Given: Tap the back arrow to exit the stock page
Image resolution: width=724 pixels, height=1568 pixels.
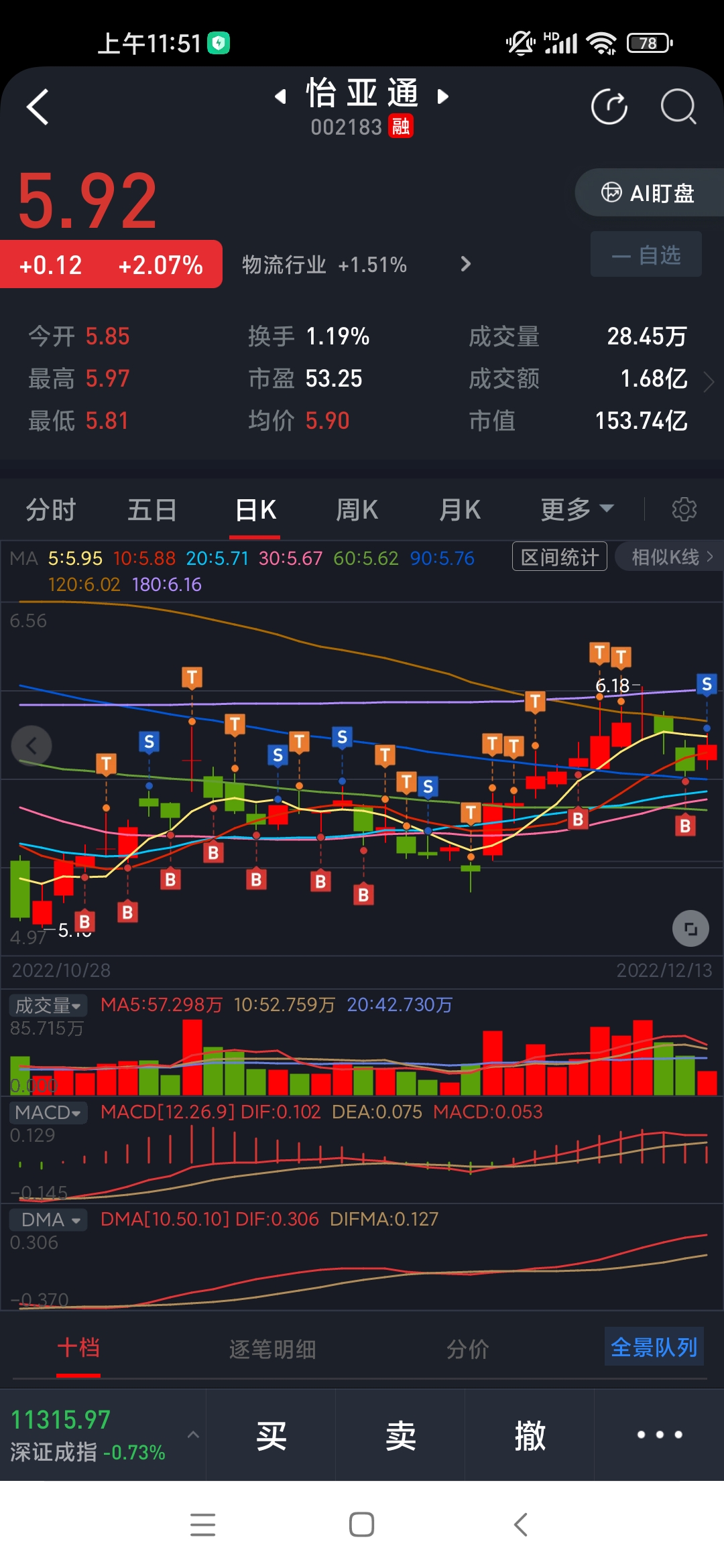Looking at the screenshot, I should (38, 106).
